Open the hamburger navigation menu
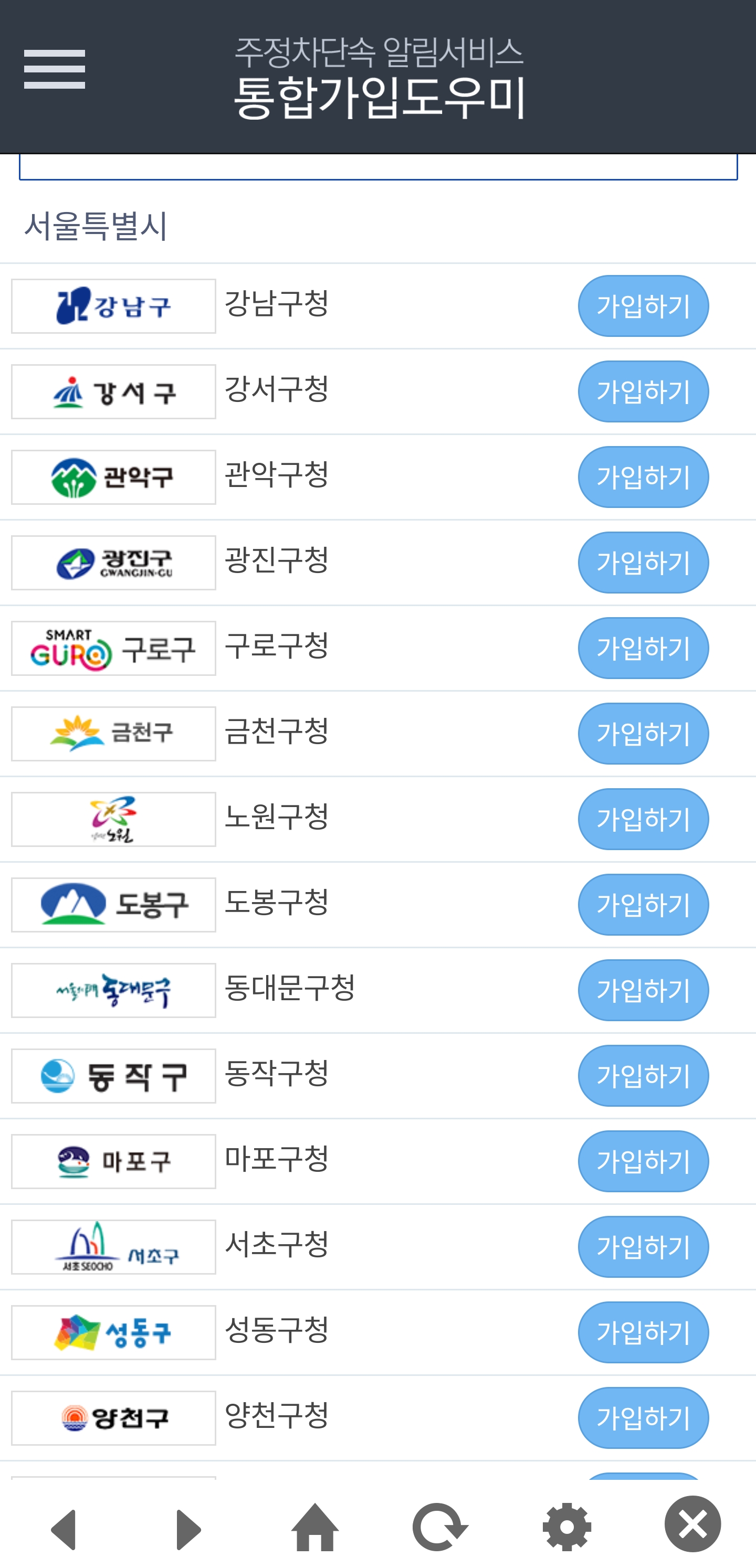Viewport: 756px width, 1568px height. point(54,69)
